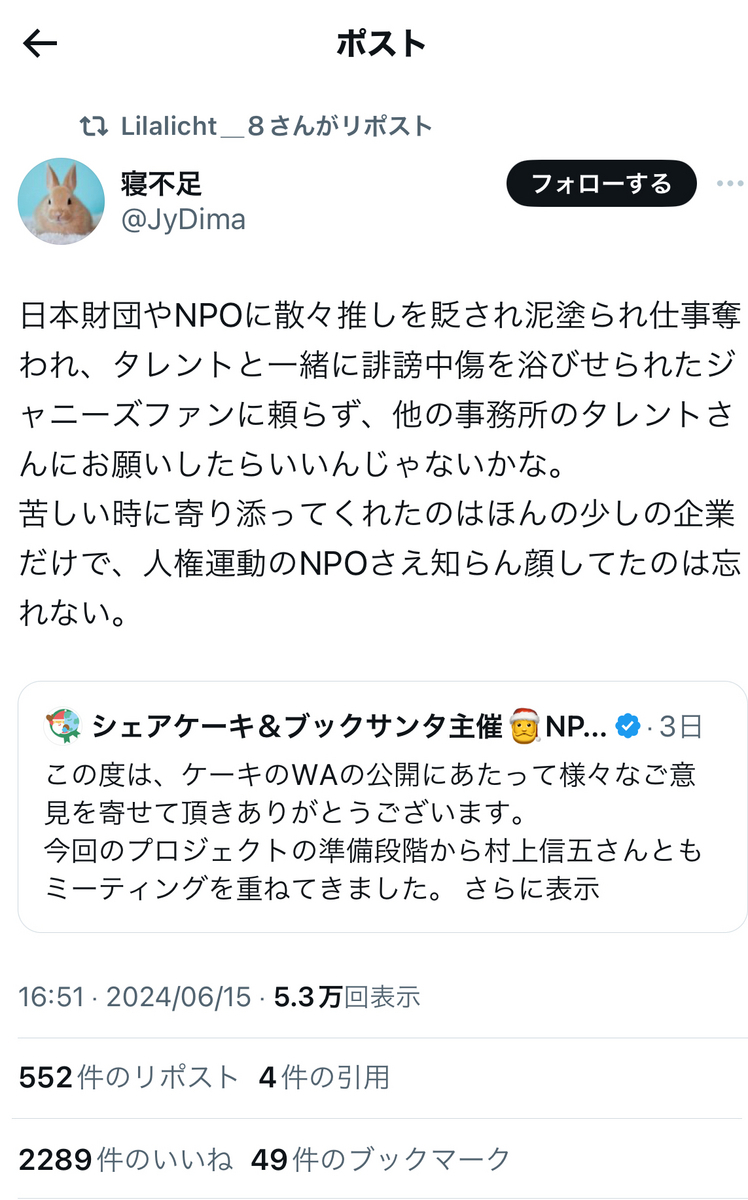Expand the quoted post with さらに表示
The width and height of the screenshot is (748, 1200).
(x=532, y=887)
